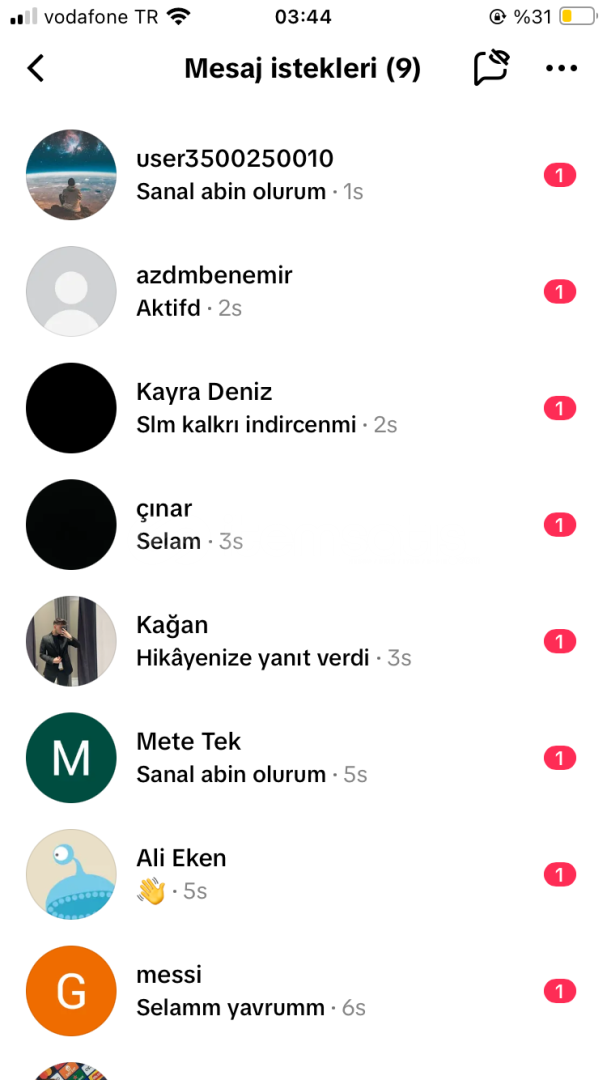Go back from Mesaj istekleri
607x1080 pixels.
coord(36,68)
